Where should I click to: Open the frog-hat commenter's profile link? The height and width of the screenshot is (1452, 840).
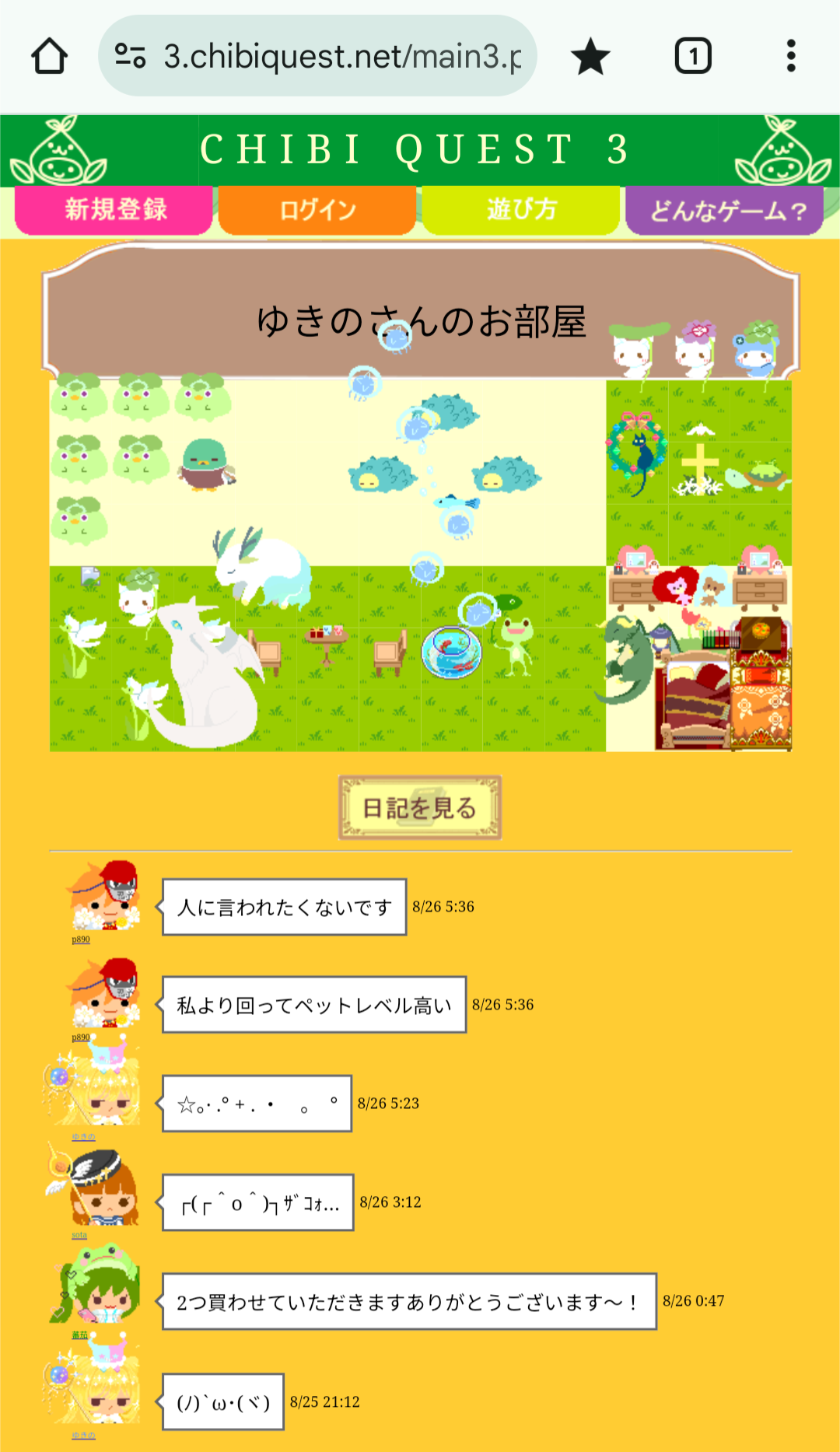79,1335
